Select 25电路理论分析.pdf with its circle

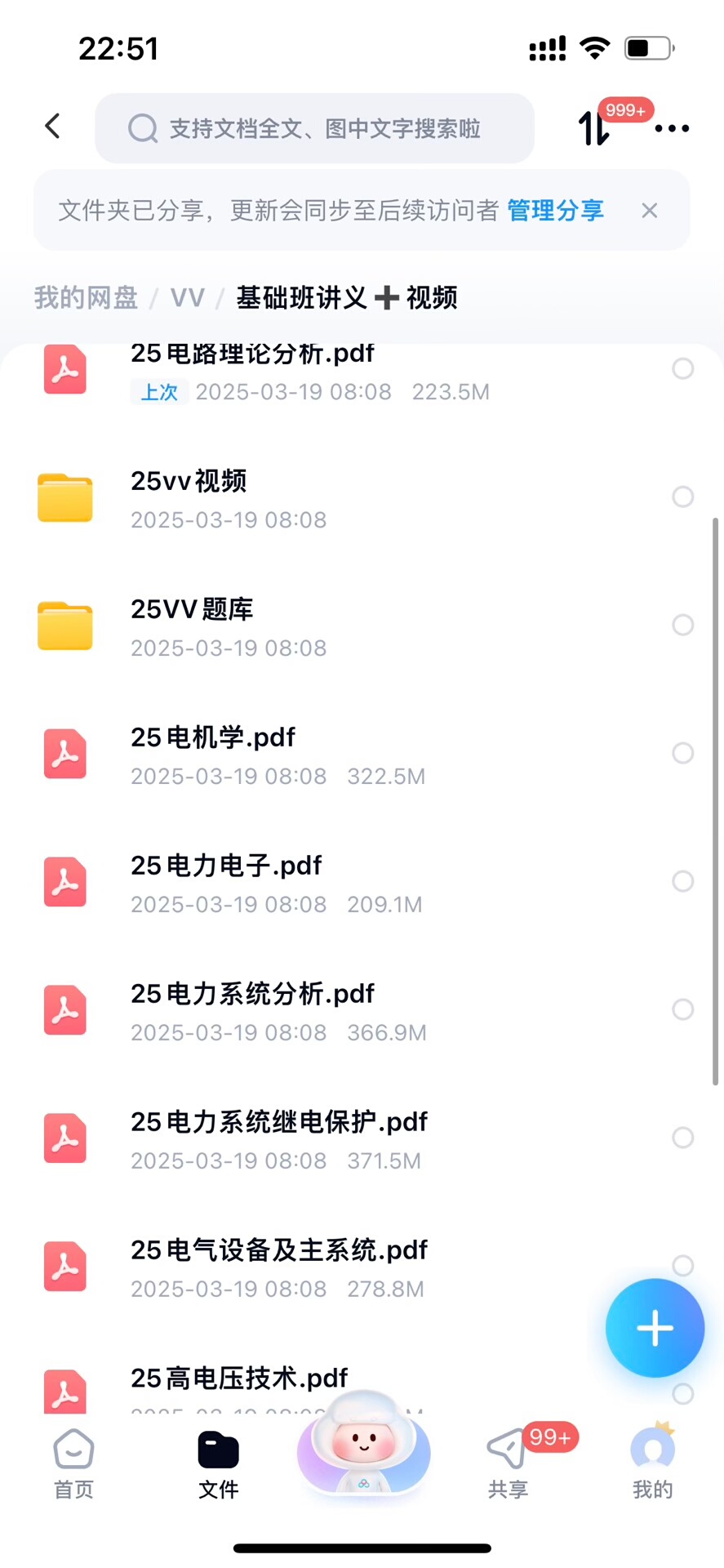(682, 369)
